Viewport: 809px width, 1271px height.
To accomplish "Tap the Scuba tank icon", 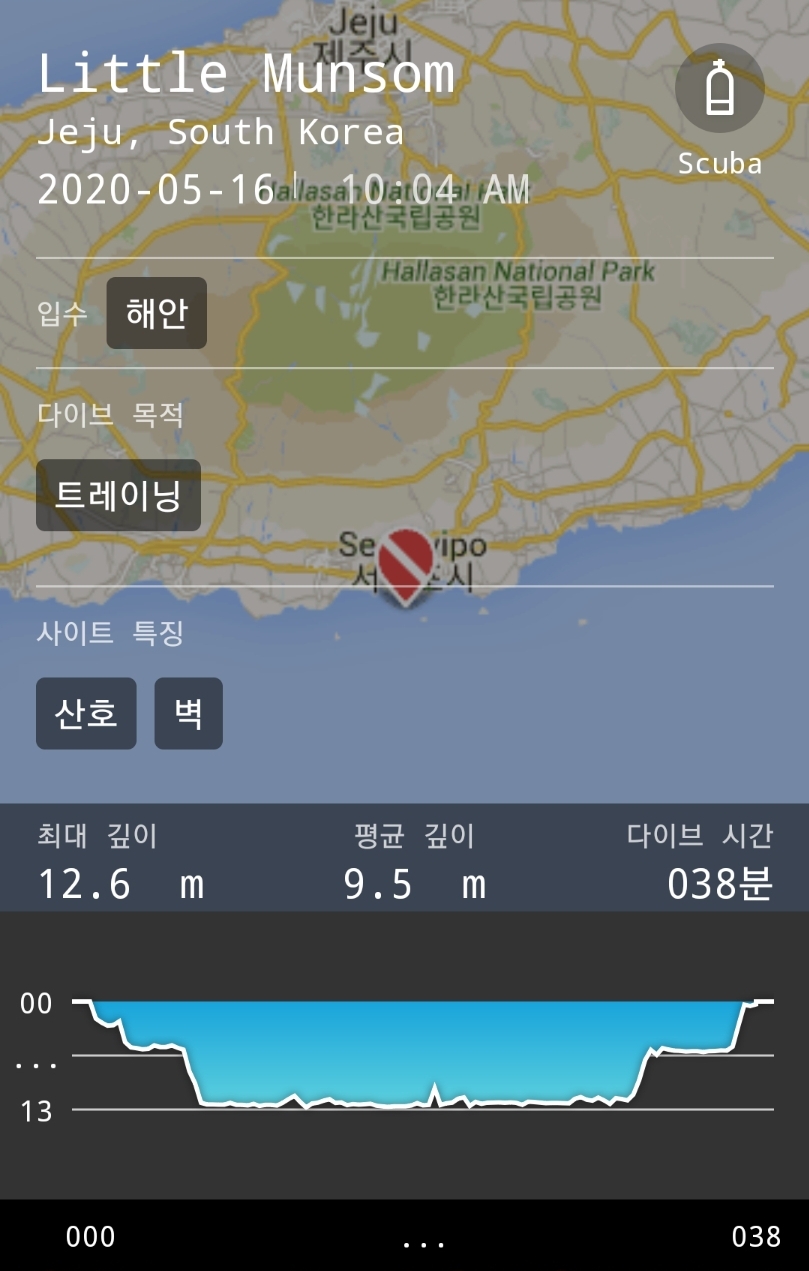I will [719, 88].
